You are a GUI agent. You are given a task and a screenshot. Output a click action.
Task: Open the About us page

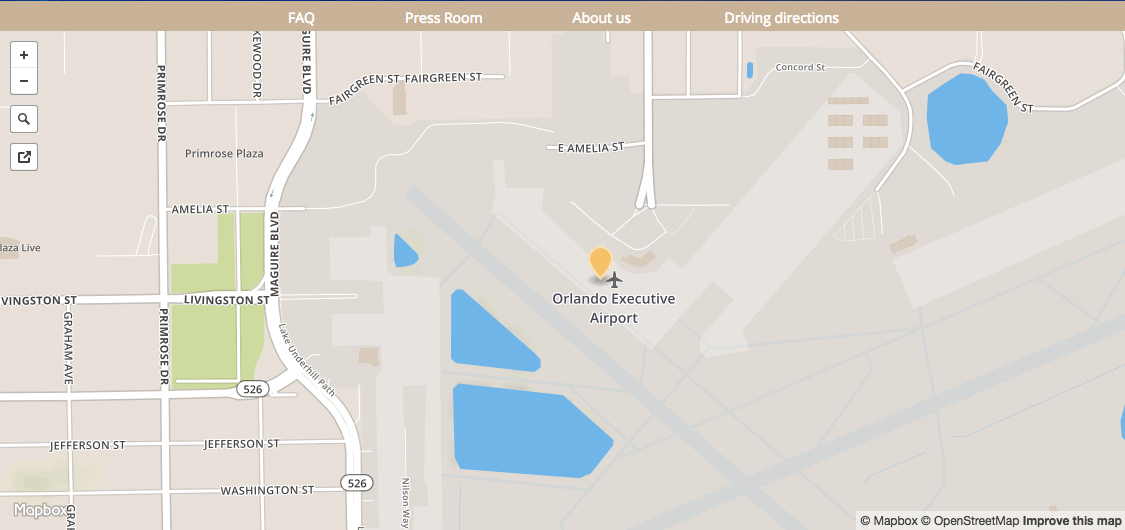[x=601, y=18]
